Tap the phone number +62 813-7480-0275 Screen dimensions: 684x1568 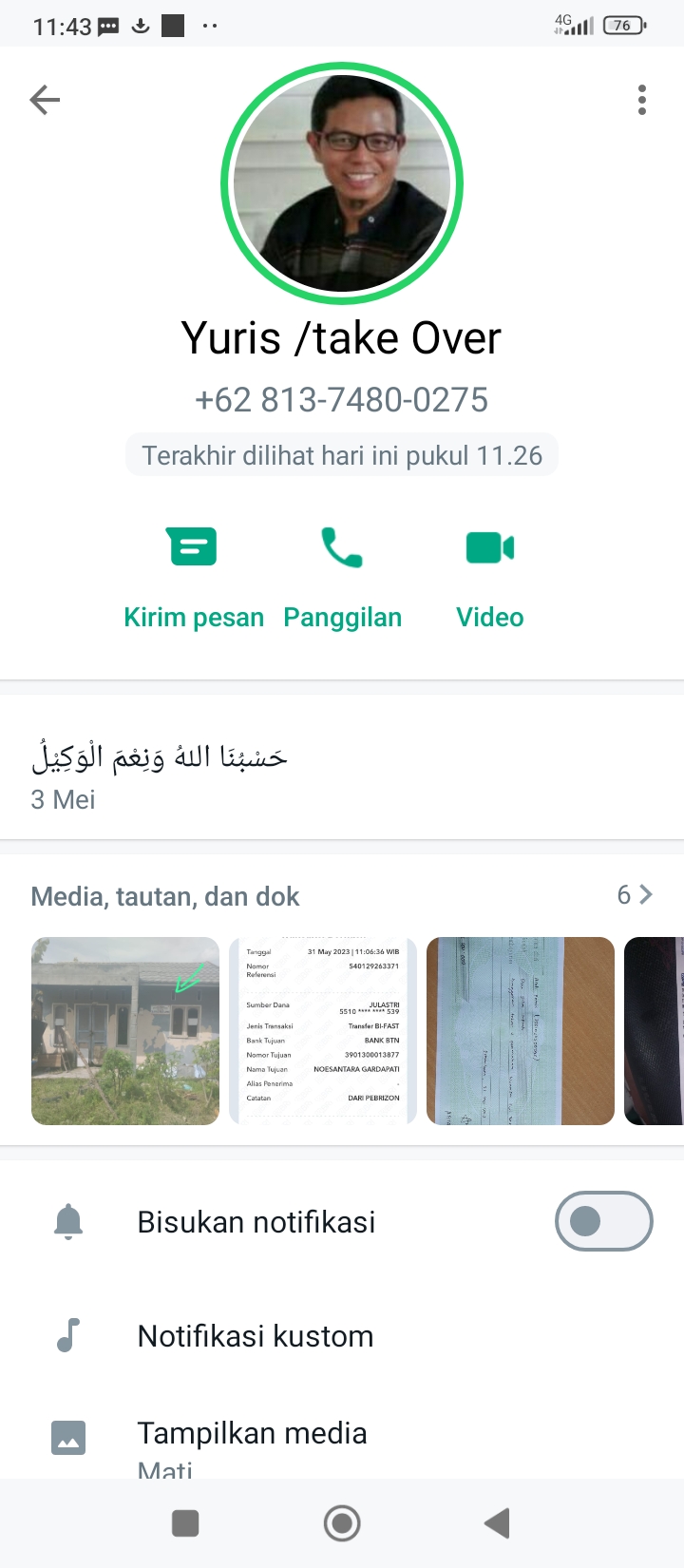pyautogui.click(x=342, y=399)
